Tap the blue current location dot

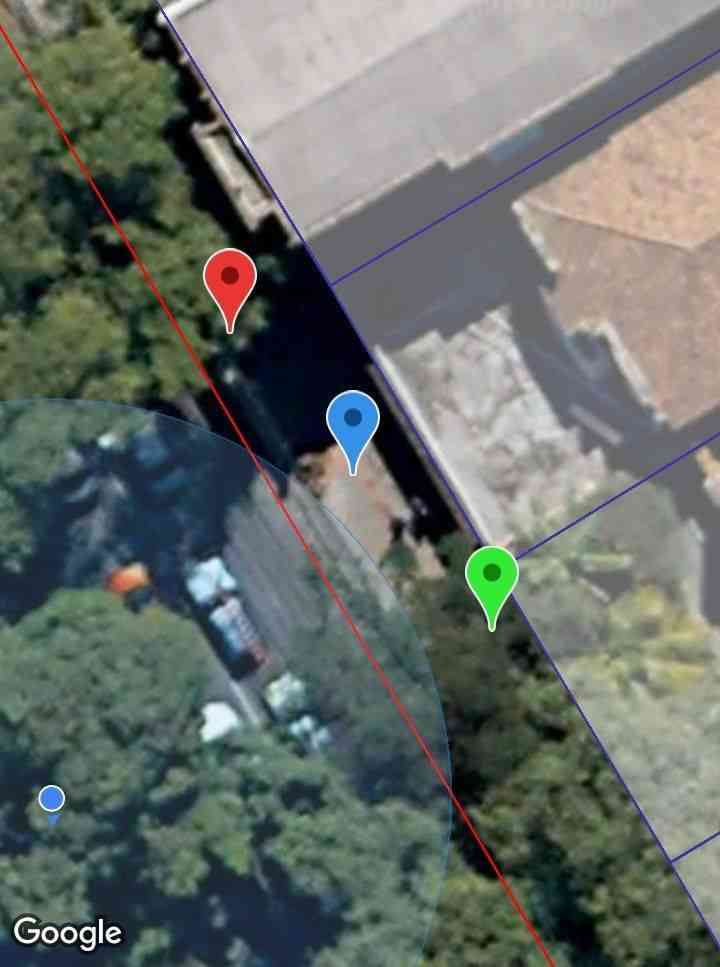pos(52,800)
